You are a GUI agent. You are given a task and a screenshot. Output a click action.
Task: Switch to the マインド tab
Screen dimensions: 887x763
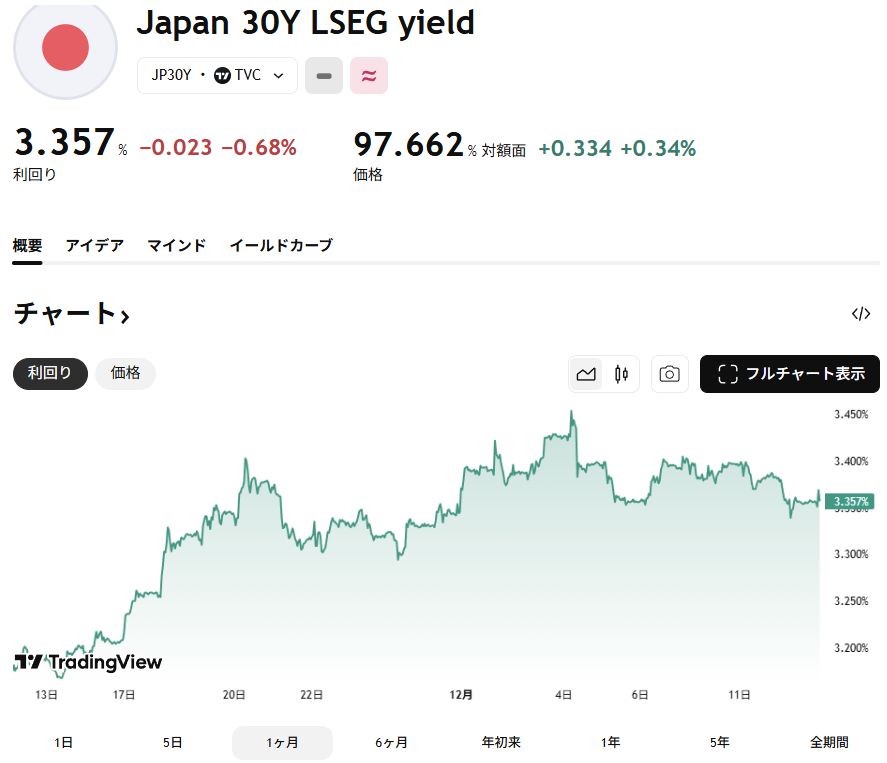tap(176, 245)
